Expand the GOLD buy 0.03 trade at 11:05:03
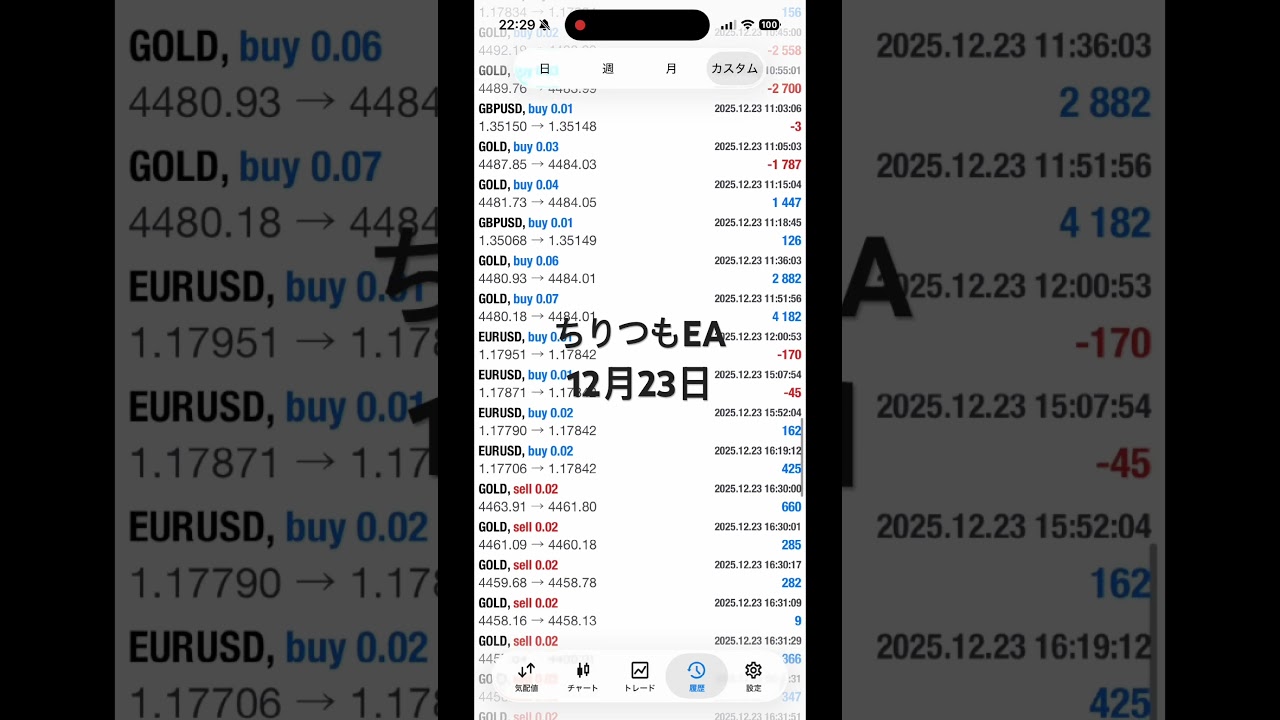This screenshot has height=720, width=1280. [639, 156]
